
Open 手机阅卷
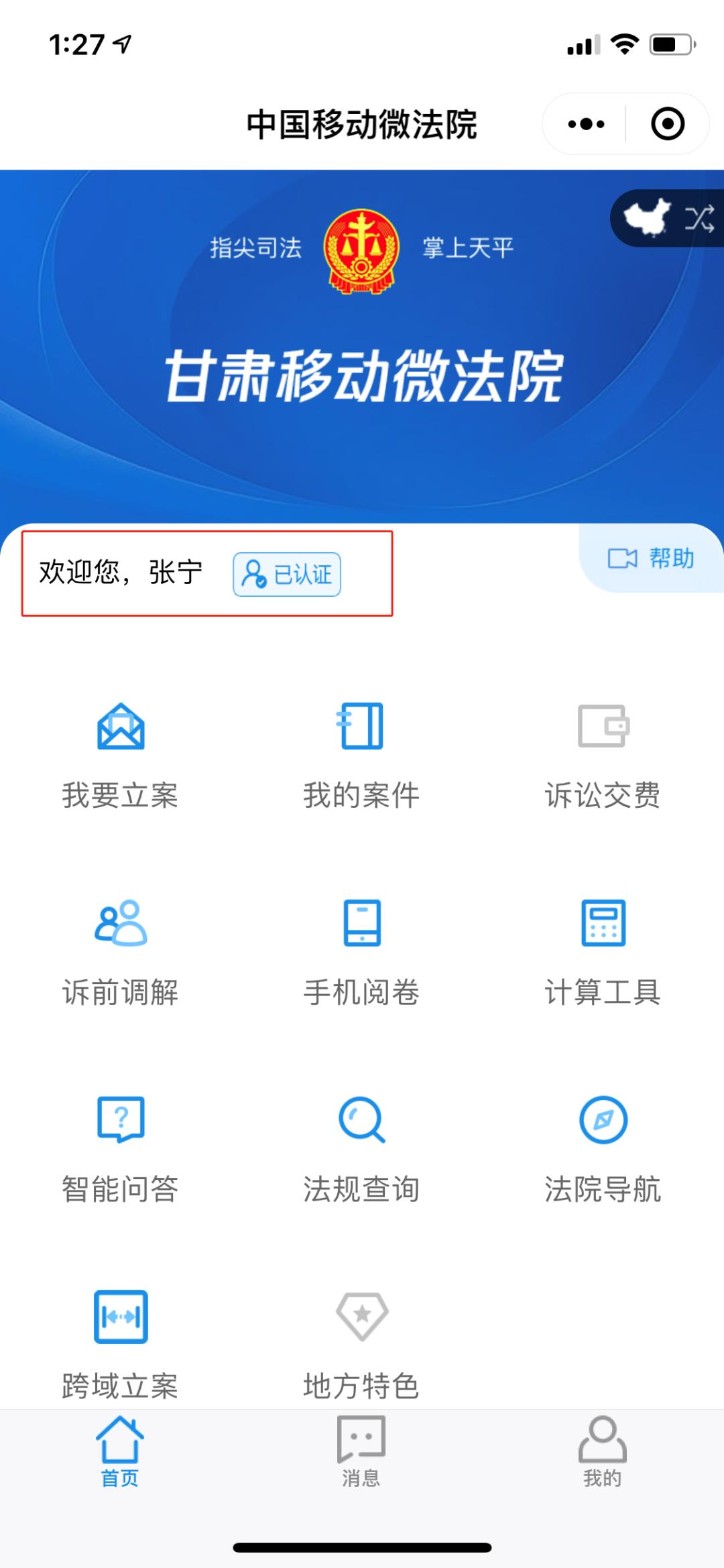[x=361, y=952]
